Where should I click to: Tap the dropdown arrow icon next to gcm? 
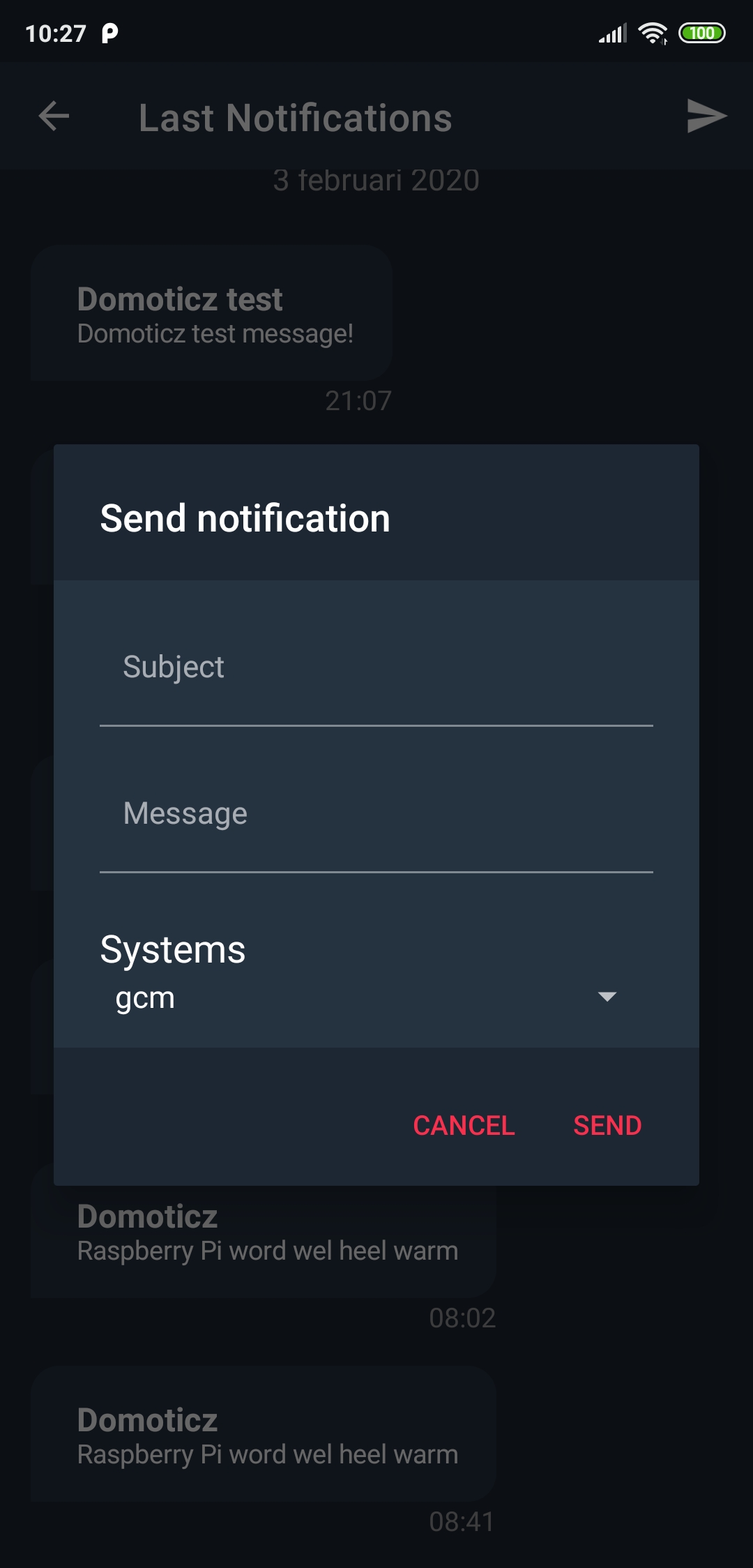[x=607, y=997]
